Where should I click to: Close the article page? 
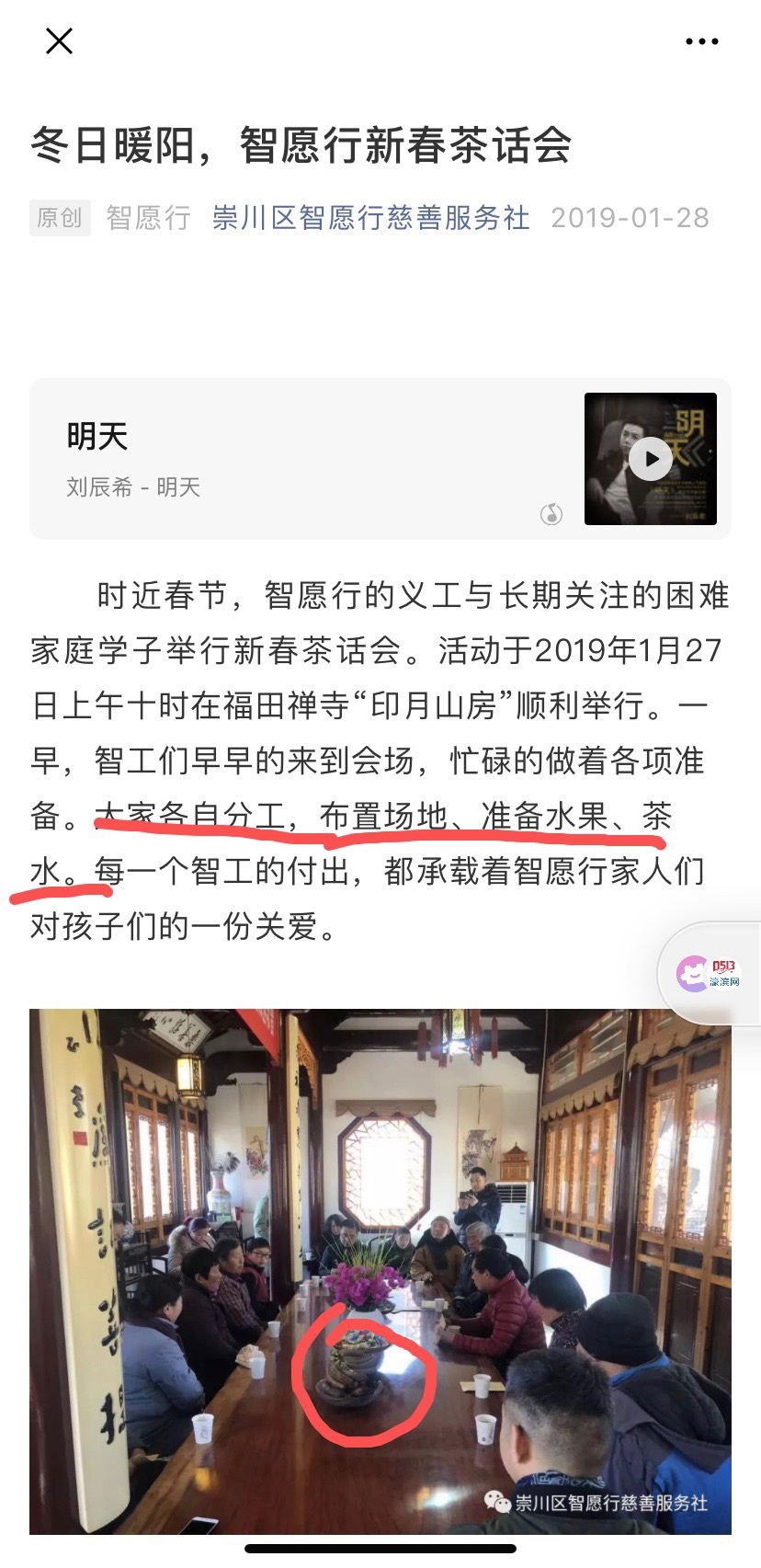pyautogui.click(x=59, y=41)
